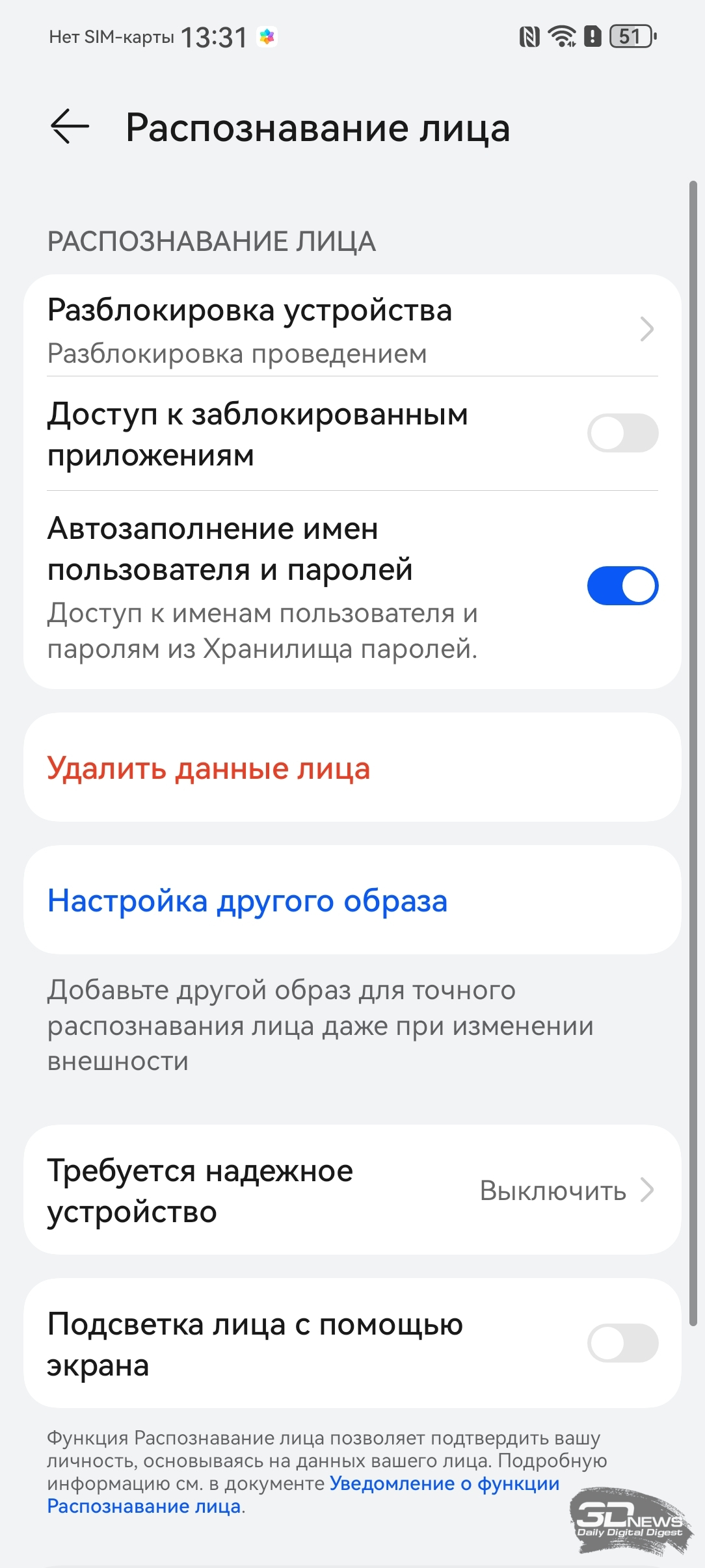Enable Доступ к заблокированным приложениям switch
This screenshot has width=705, height=1568.
(x=622, y=433)
